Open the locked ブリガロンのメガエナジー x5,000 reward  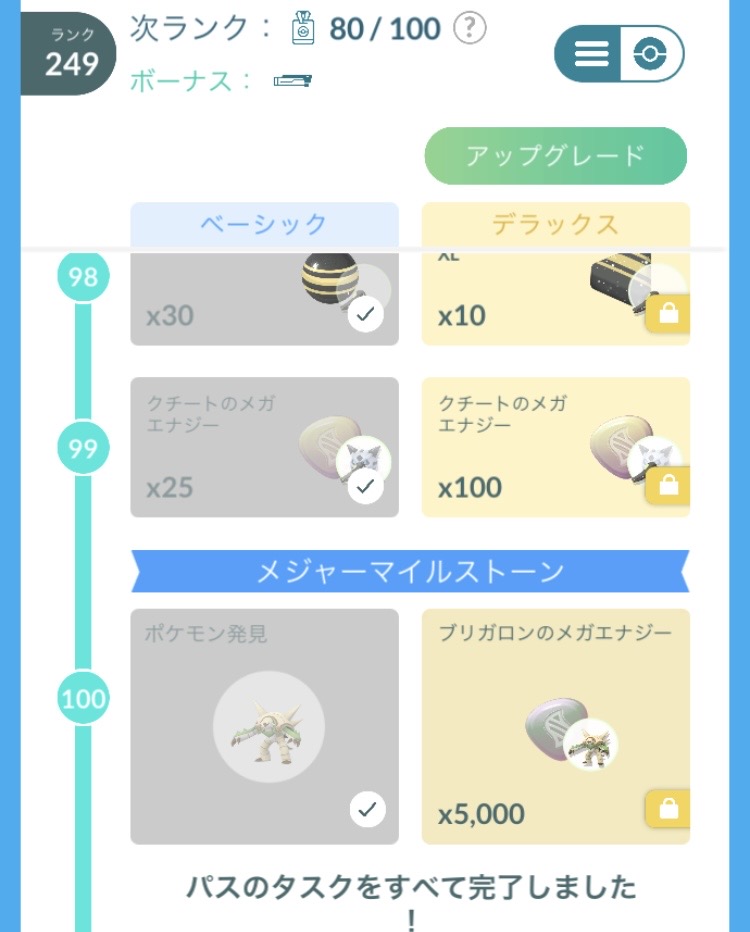[556, 726]
